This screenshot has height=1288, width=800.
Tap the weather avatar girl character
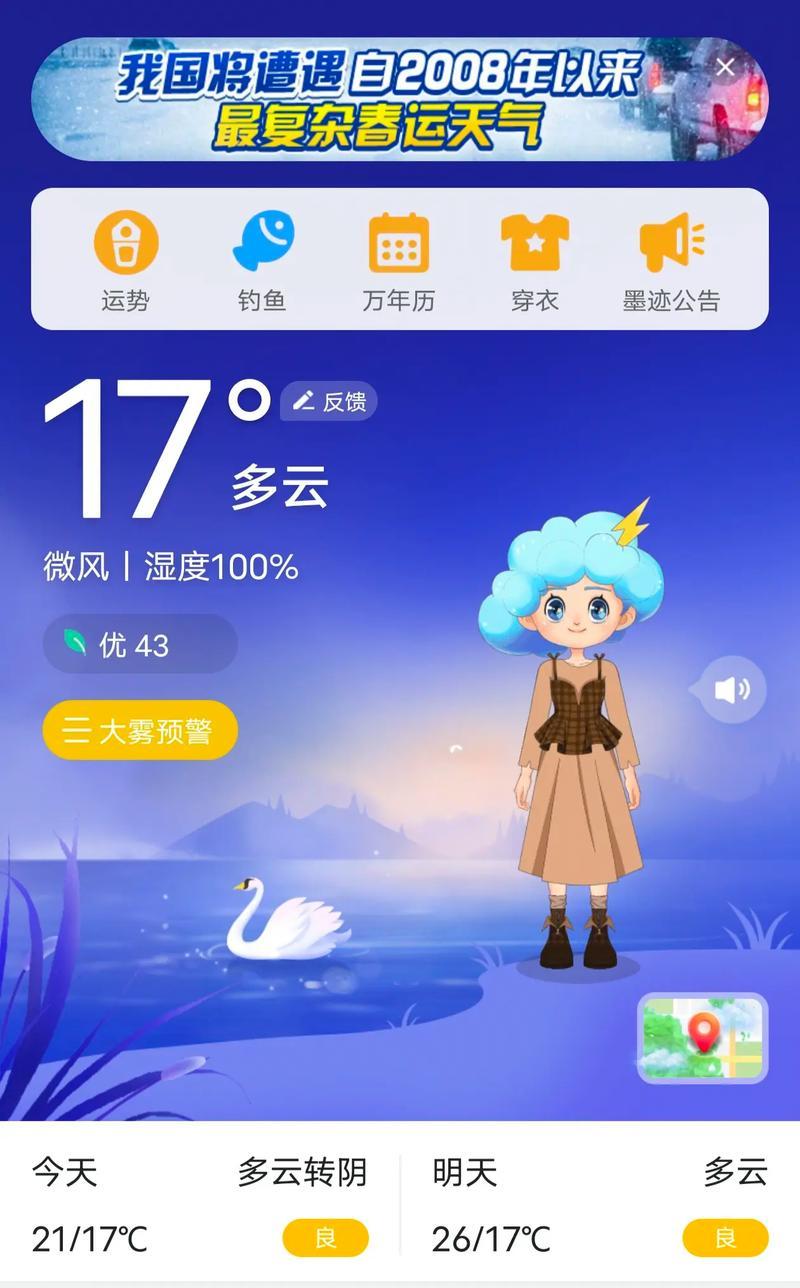click(575, 740)
